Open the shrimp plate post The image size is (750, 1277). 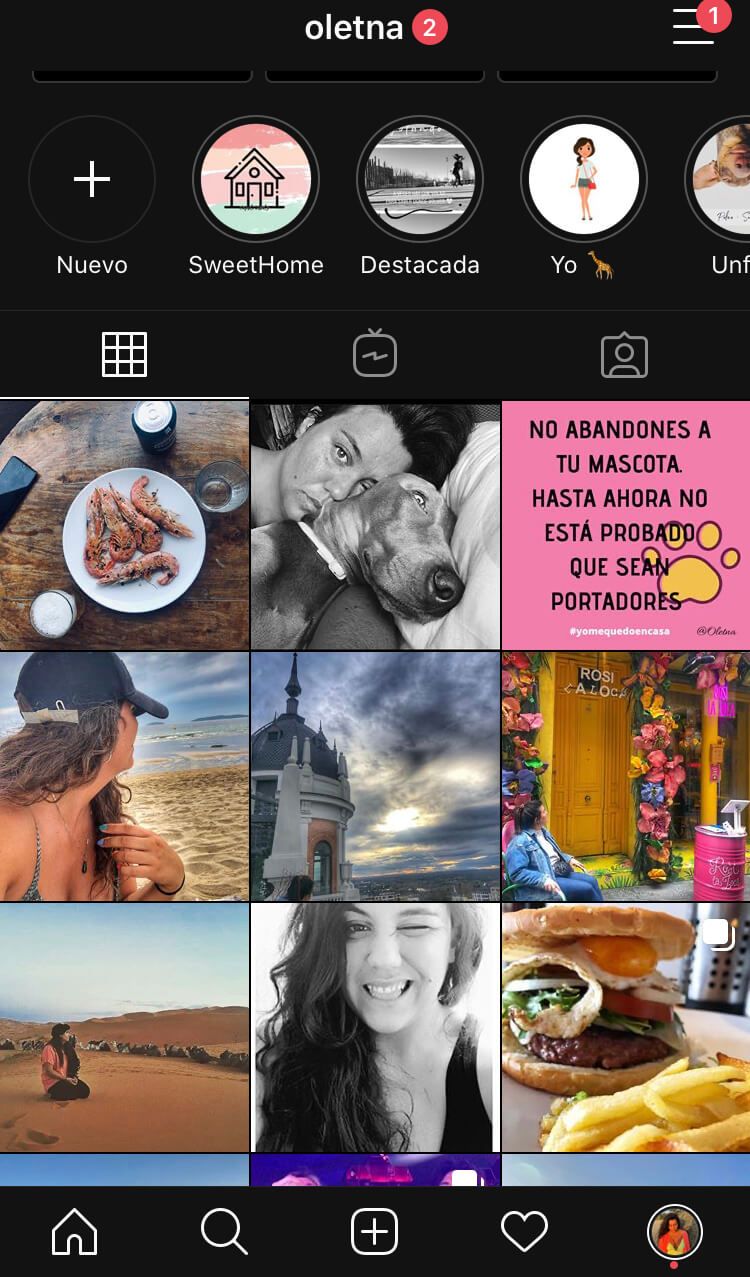pyautogui.click(x=124, y=525)
